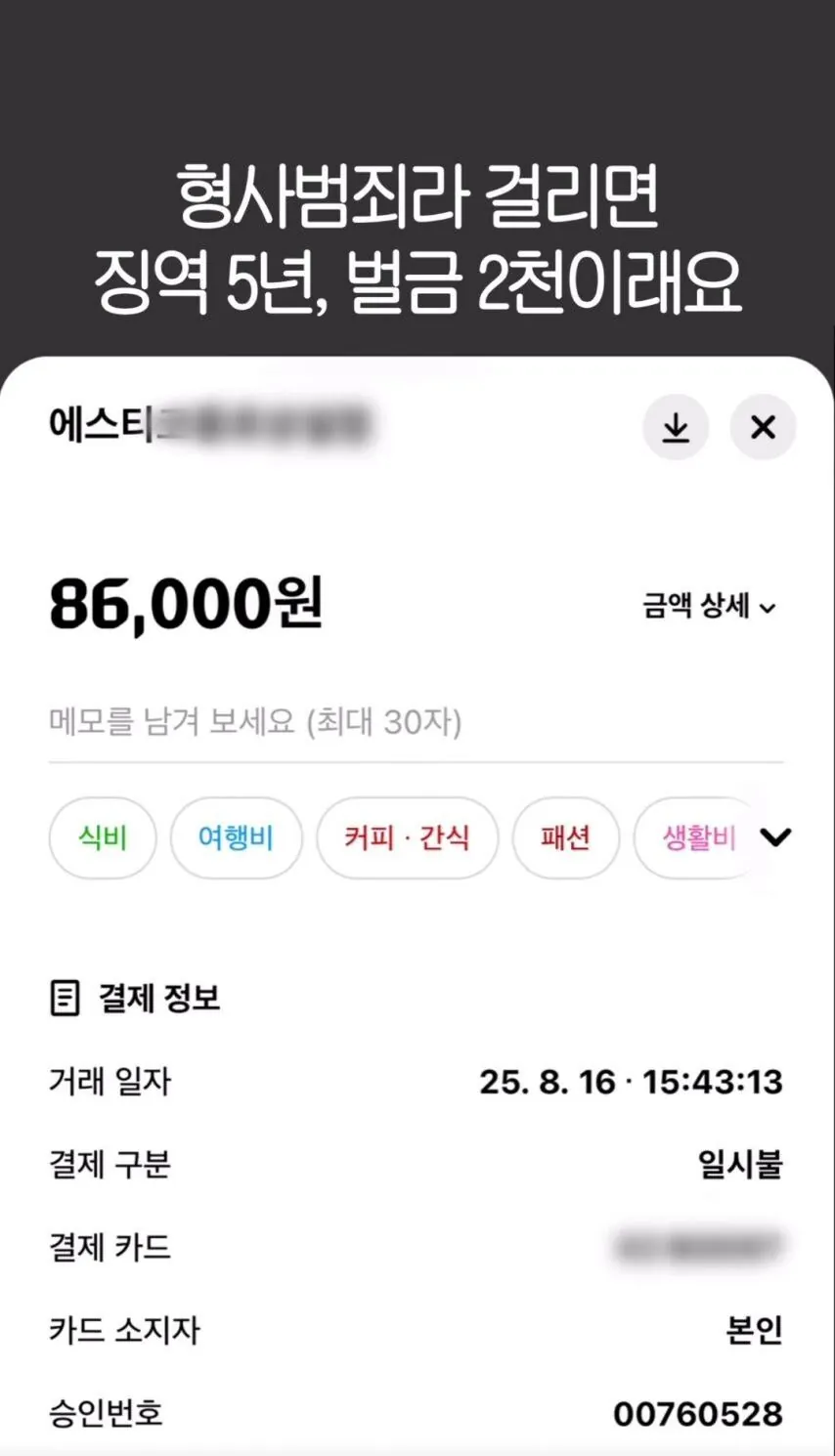
Task: Click the 86,000원 amount text
Action: tap(186, 604)
